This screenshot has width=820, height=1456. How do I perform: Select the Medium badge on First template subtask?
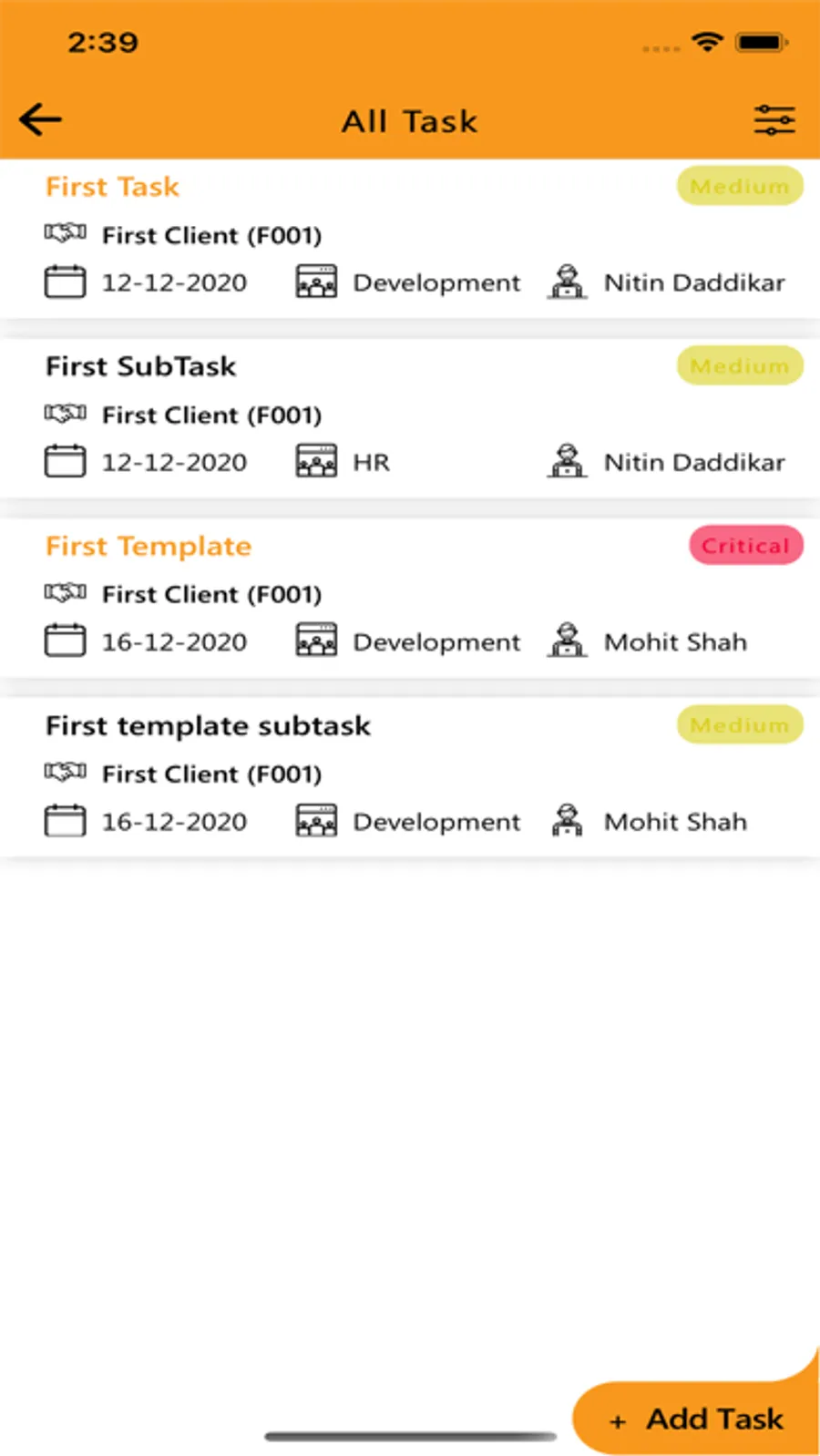pos(740,724)
